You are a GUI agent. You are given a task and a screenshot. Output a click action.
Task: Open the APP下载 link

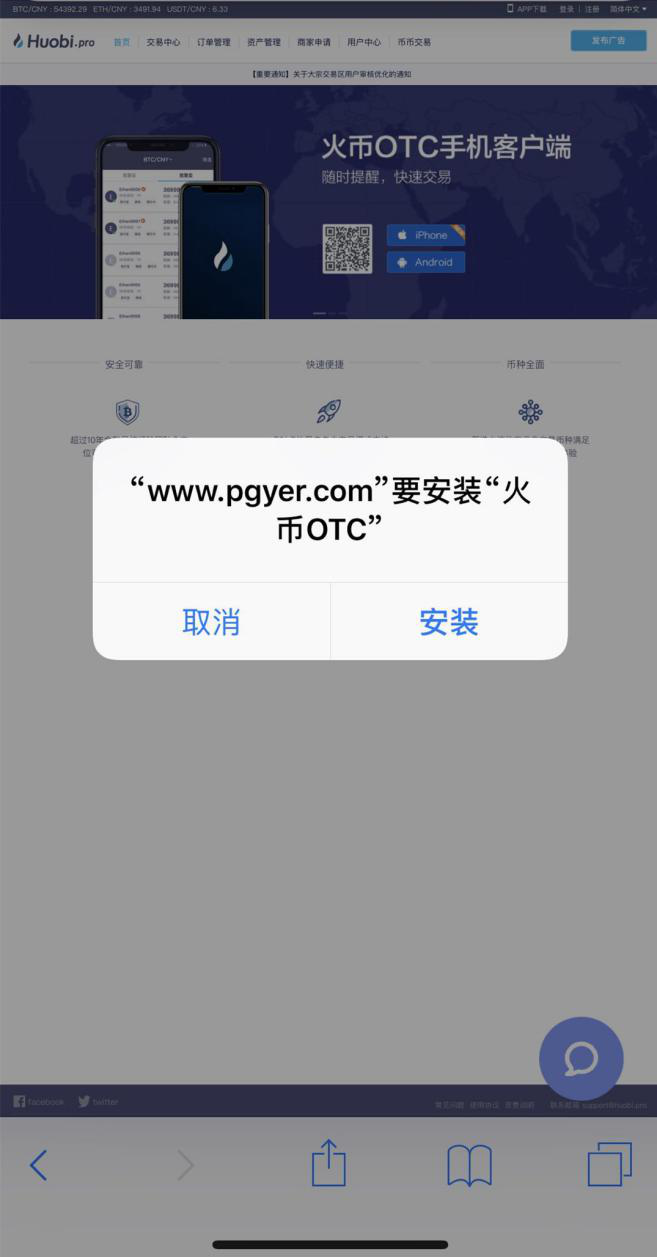[x=527, y=9]
